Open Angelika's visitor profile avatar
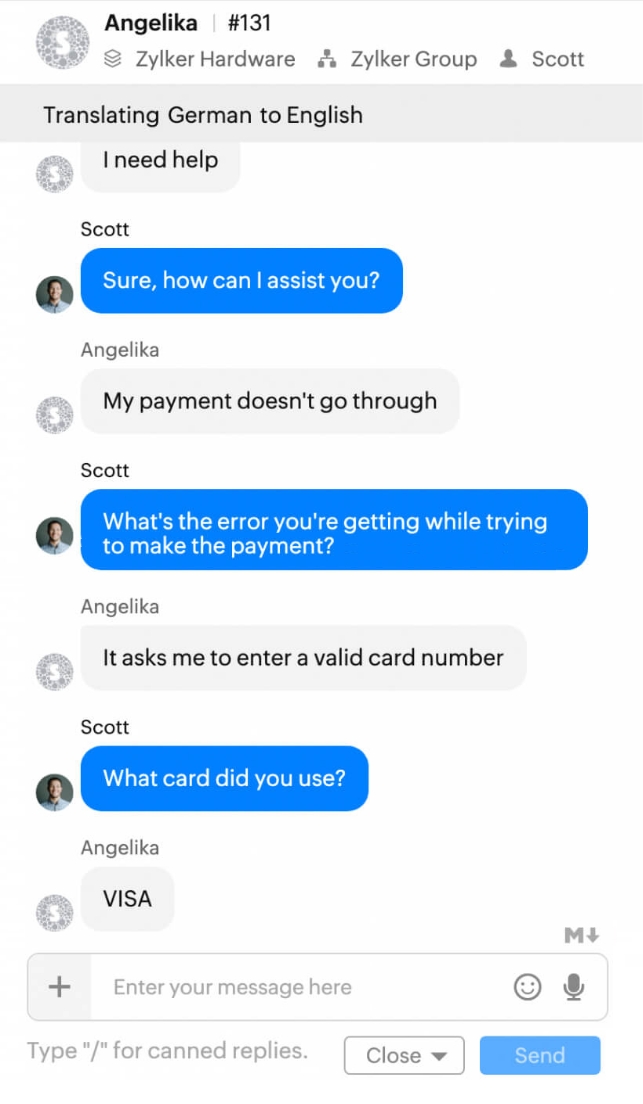Image resolution: width=643 pixels, height=1104 pixels. click(62, 42)
